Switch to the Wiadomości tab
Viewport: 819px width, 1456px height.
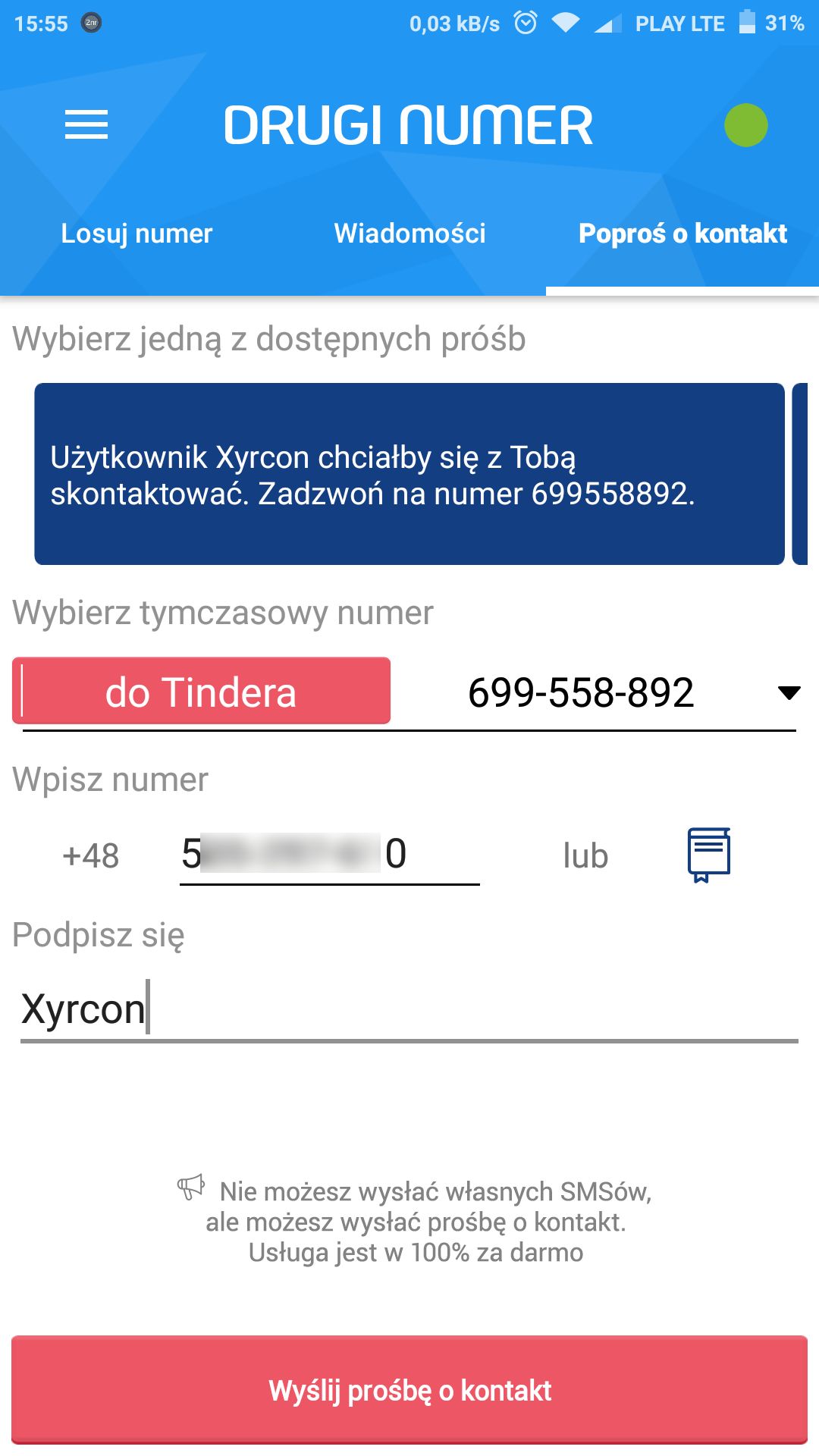pyautogui.click(x=409, y=234)
